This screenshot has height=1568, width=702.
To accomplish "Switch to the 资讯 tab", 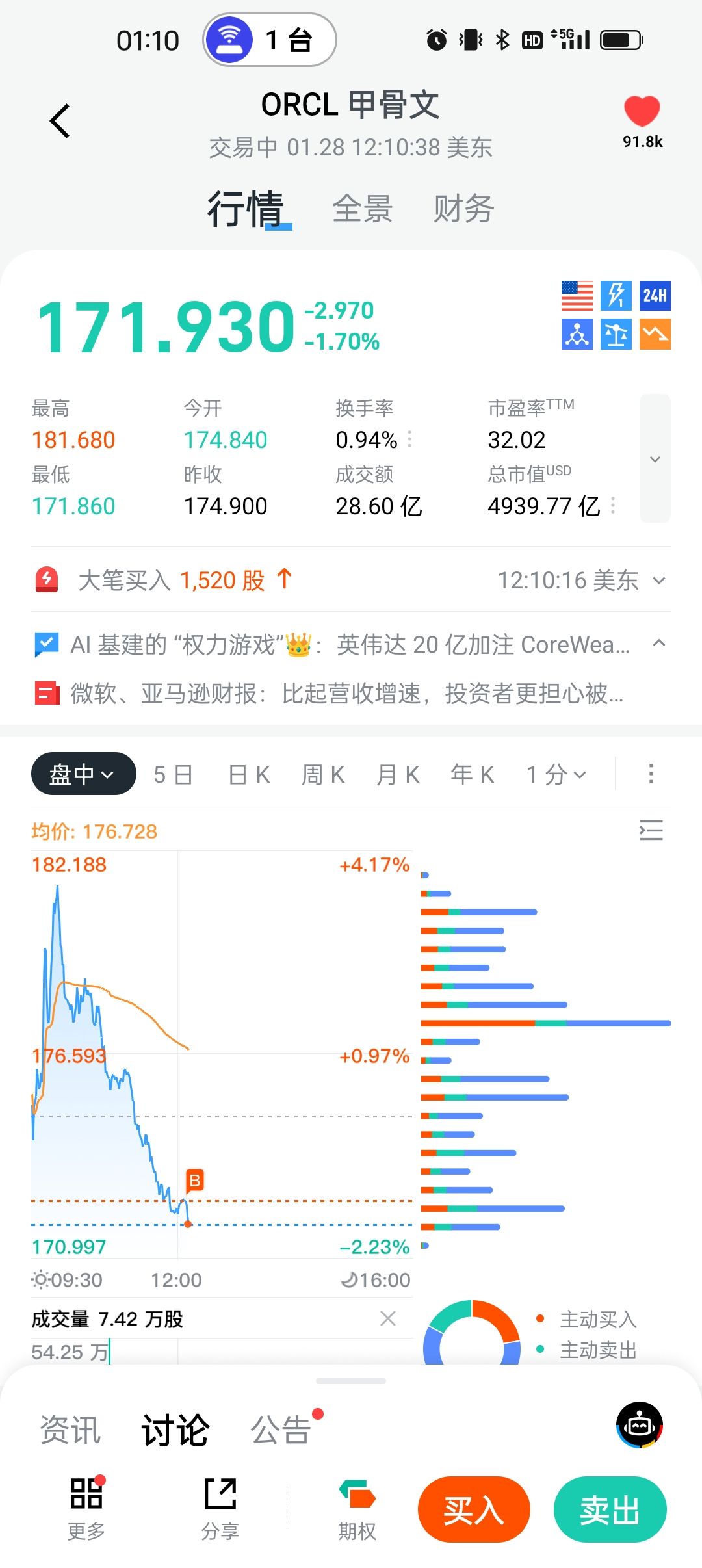I will pos(70,1430).
